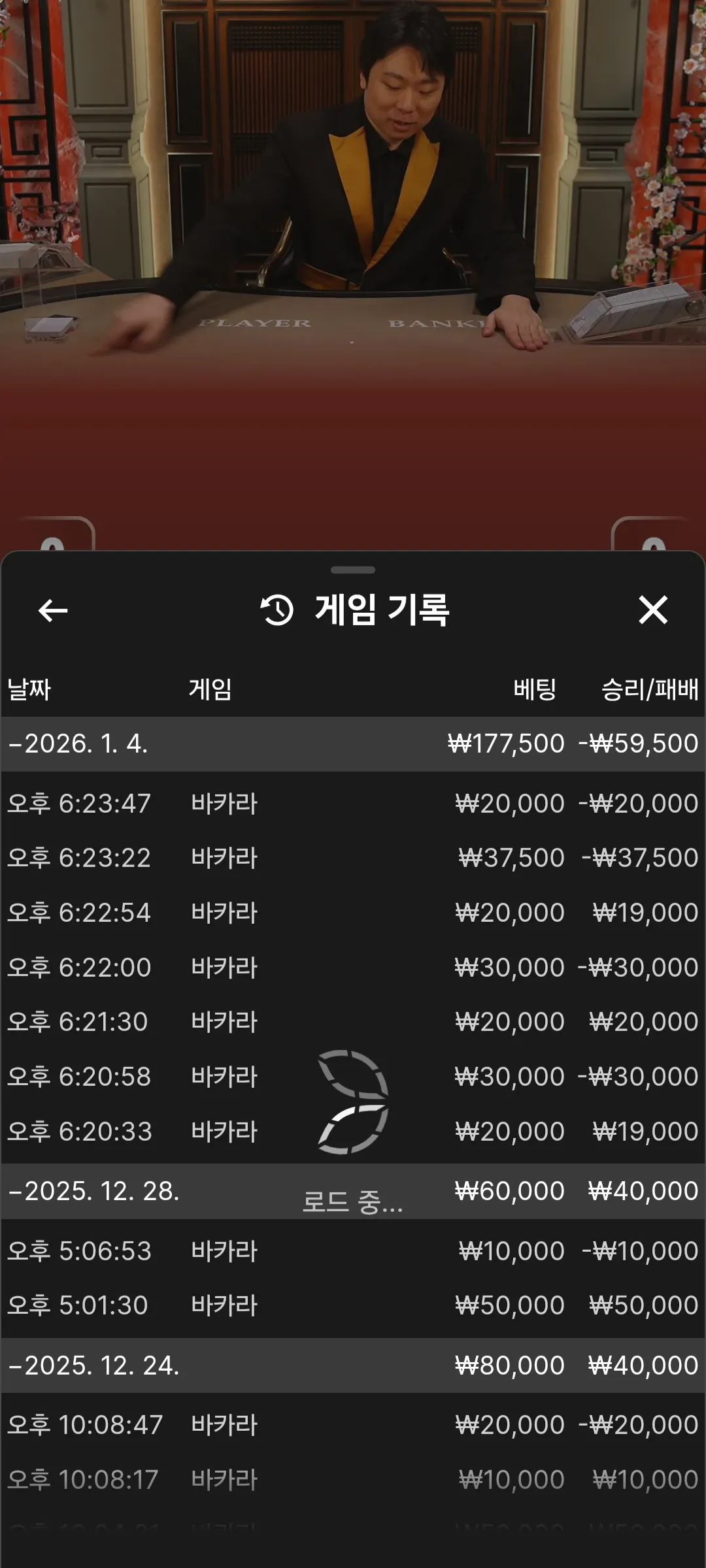The width and height of the screenshot is (706, 1568).
Task: Collapse the 2026. 1. 4. date group
Action: pos(353,744)
